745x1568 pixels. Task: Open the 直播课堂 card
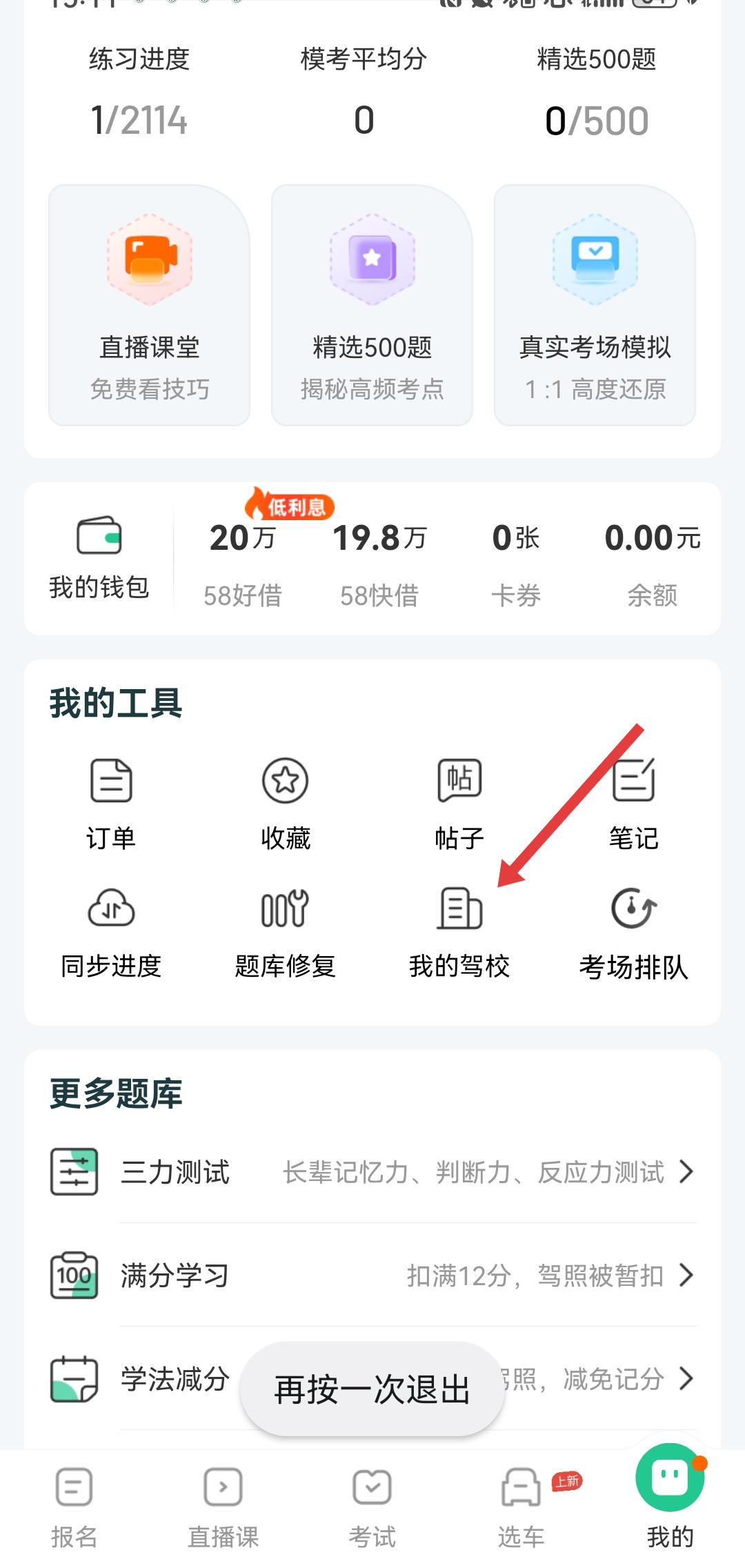149,305
